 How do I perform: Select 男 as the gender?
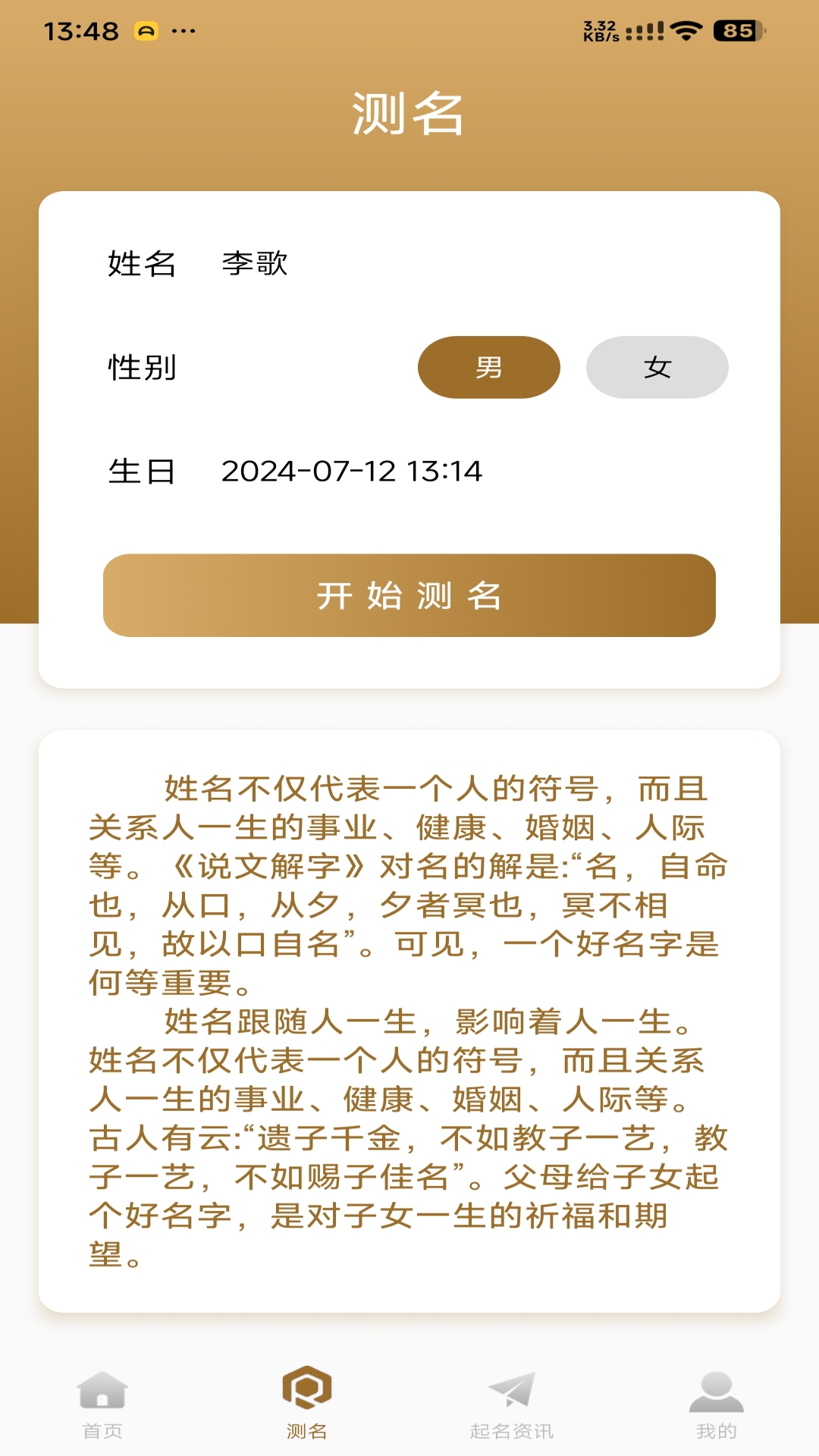(488, 368)
